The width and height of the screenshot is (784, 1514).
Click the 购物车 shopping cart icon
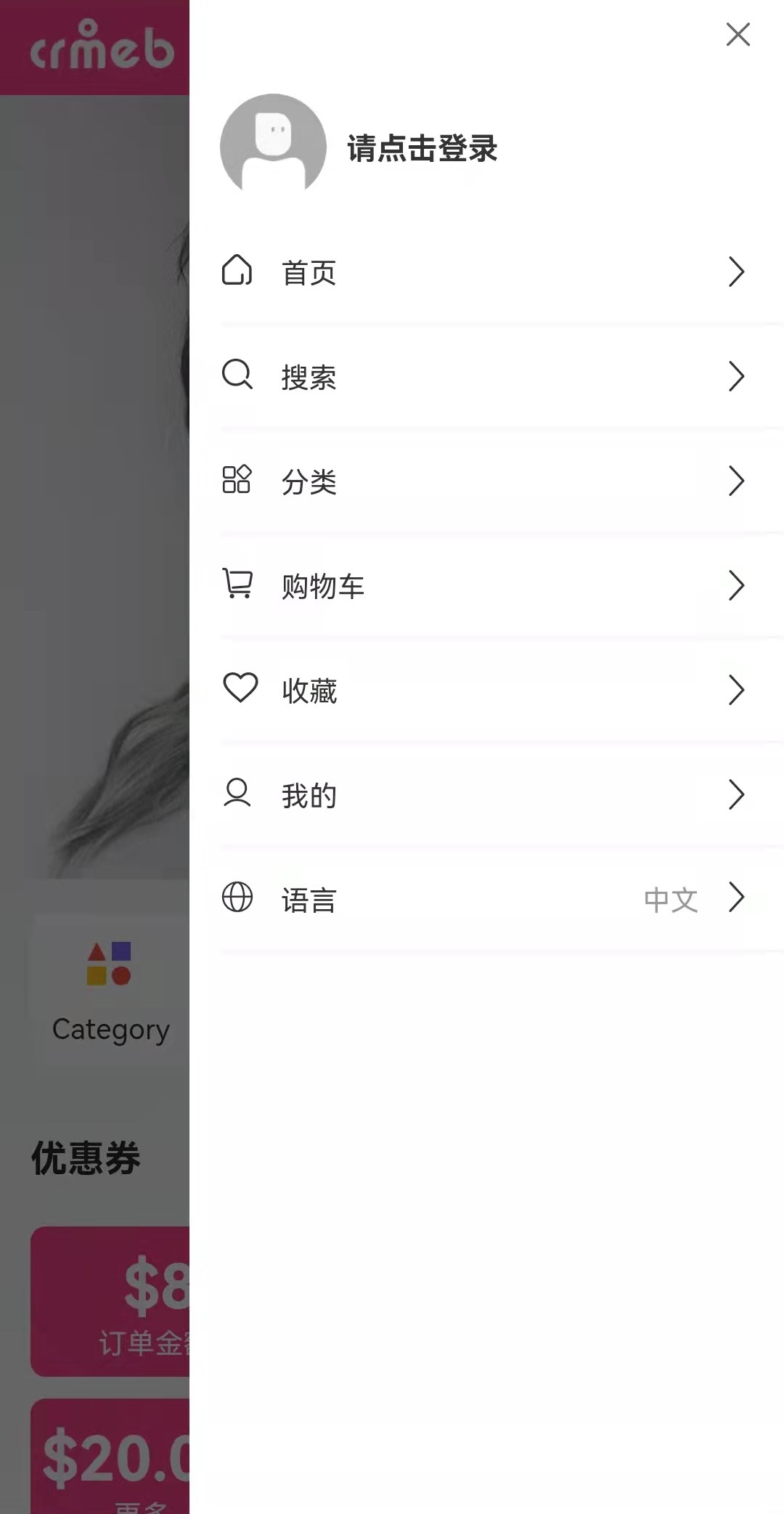(x=237, y=585)
